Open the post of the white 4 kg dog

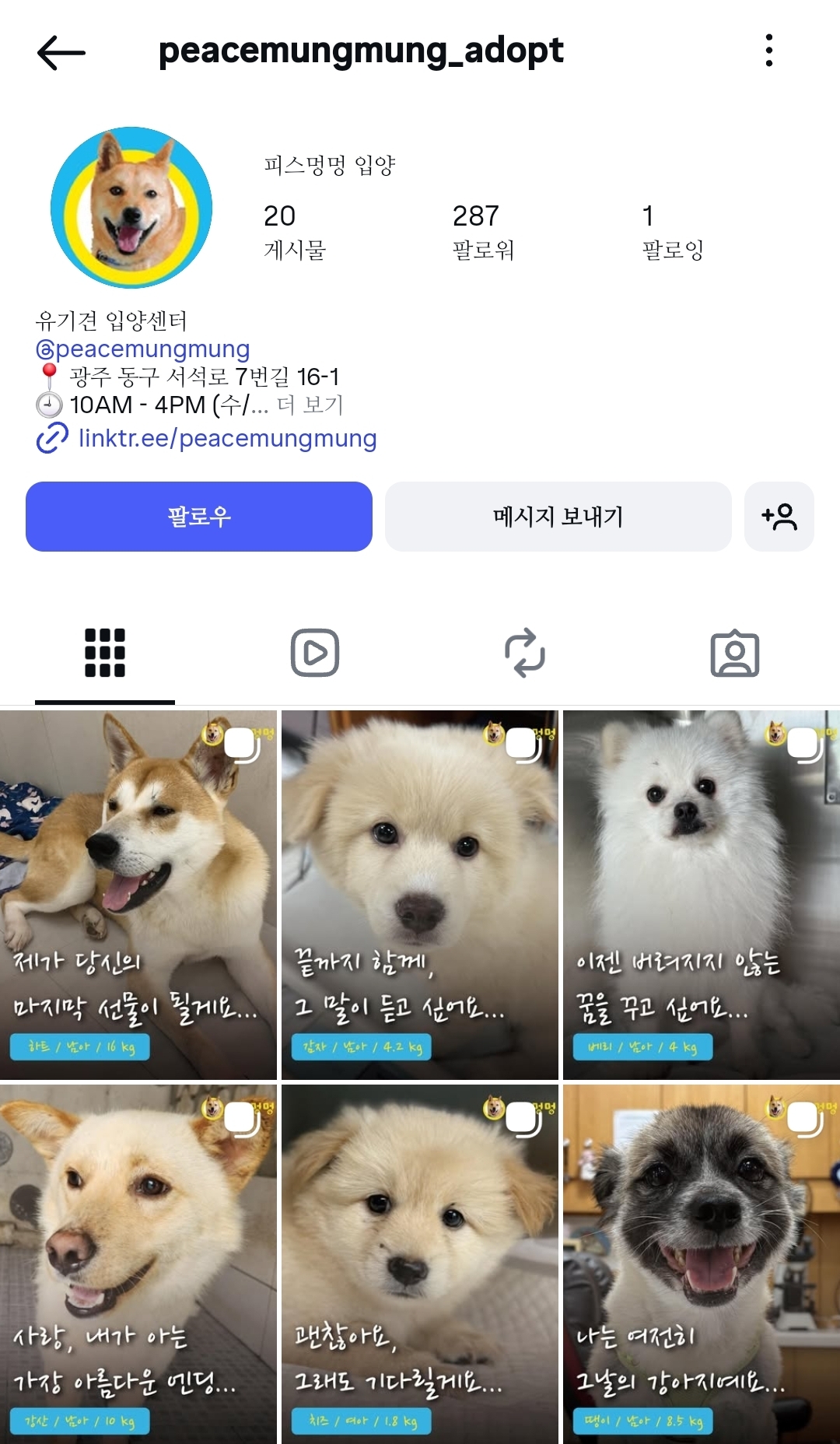[x=701, y=895]
